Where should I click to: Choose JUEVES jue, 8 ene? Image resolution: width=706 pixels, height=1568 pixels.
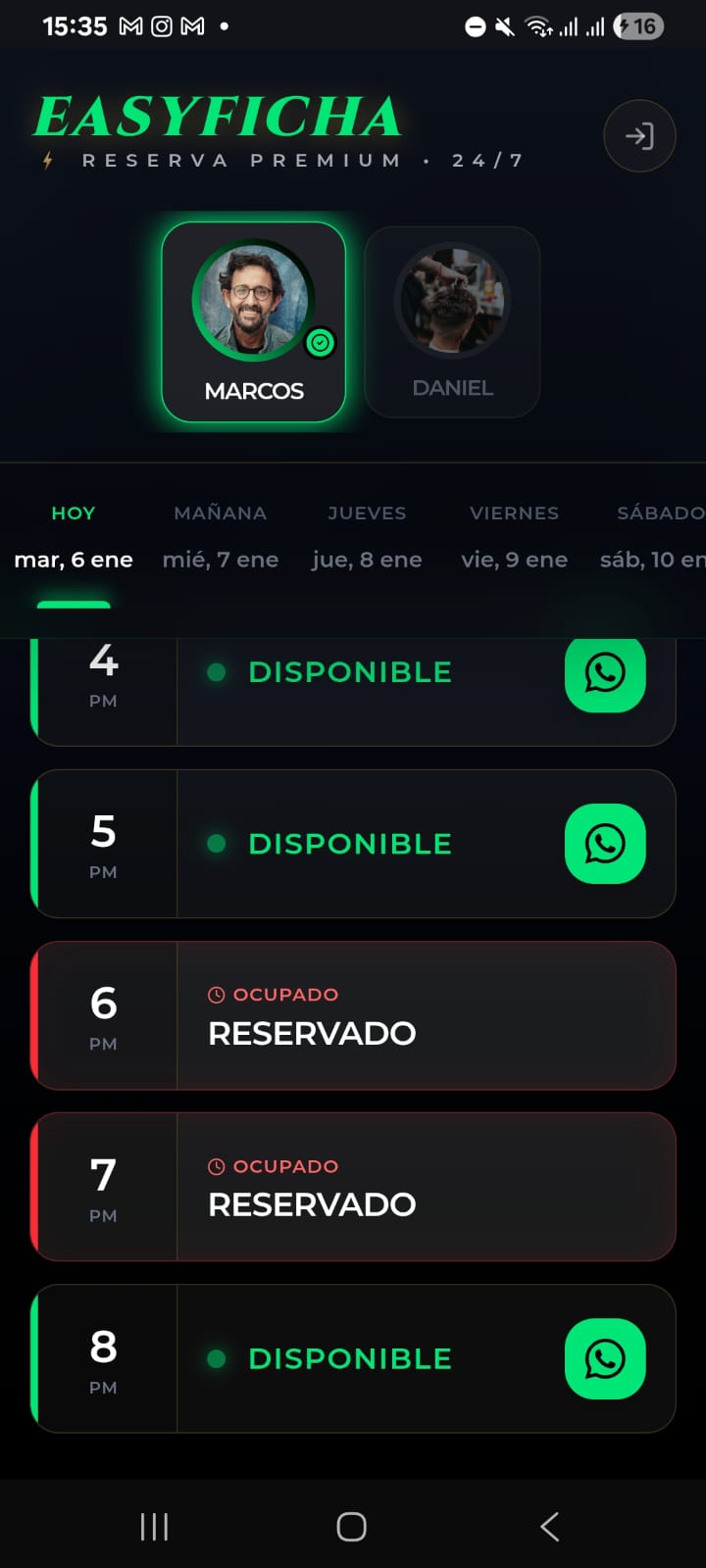coord(367,534)
